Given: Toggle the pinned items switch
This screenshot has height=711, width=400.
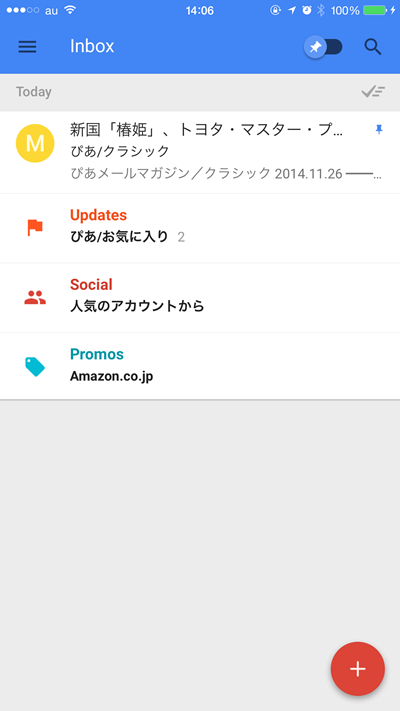Looking at the screenshot, I should click(x=323, y=47).
